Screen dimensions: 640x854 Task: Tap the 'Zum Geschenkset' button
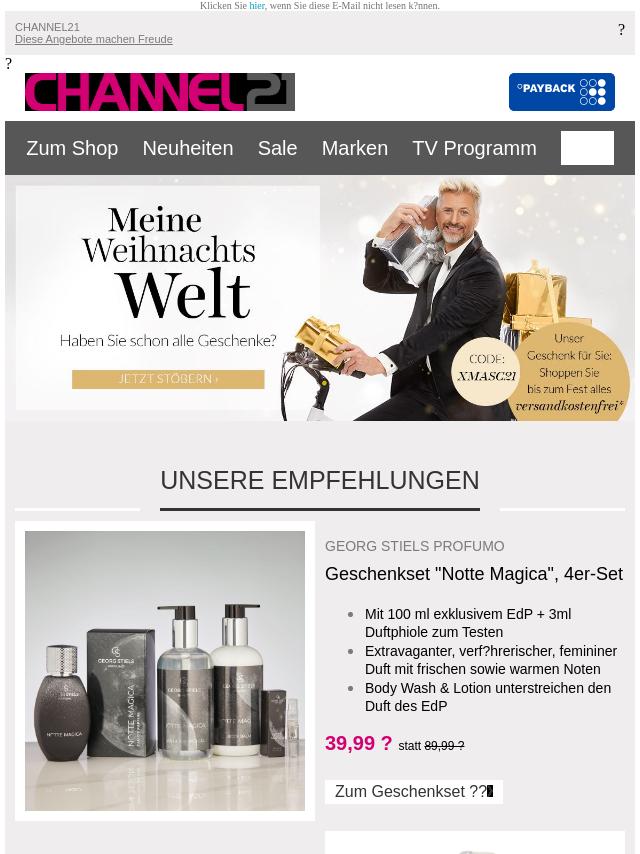pos(413,792)
